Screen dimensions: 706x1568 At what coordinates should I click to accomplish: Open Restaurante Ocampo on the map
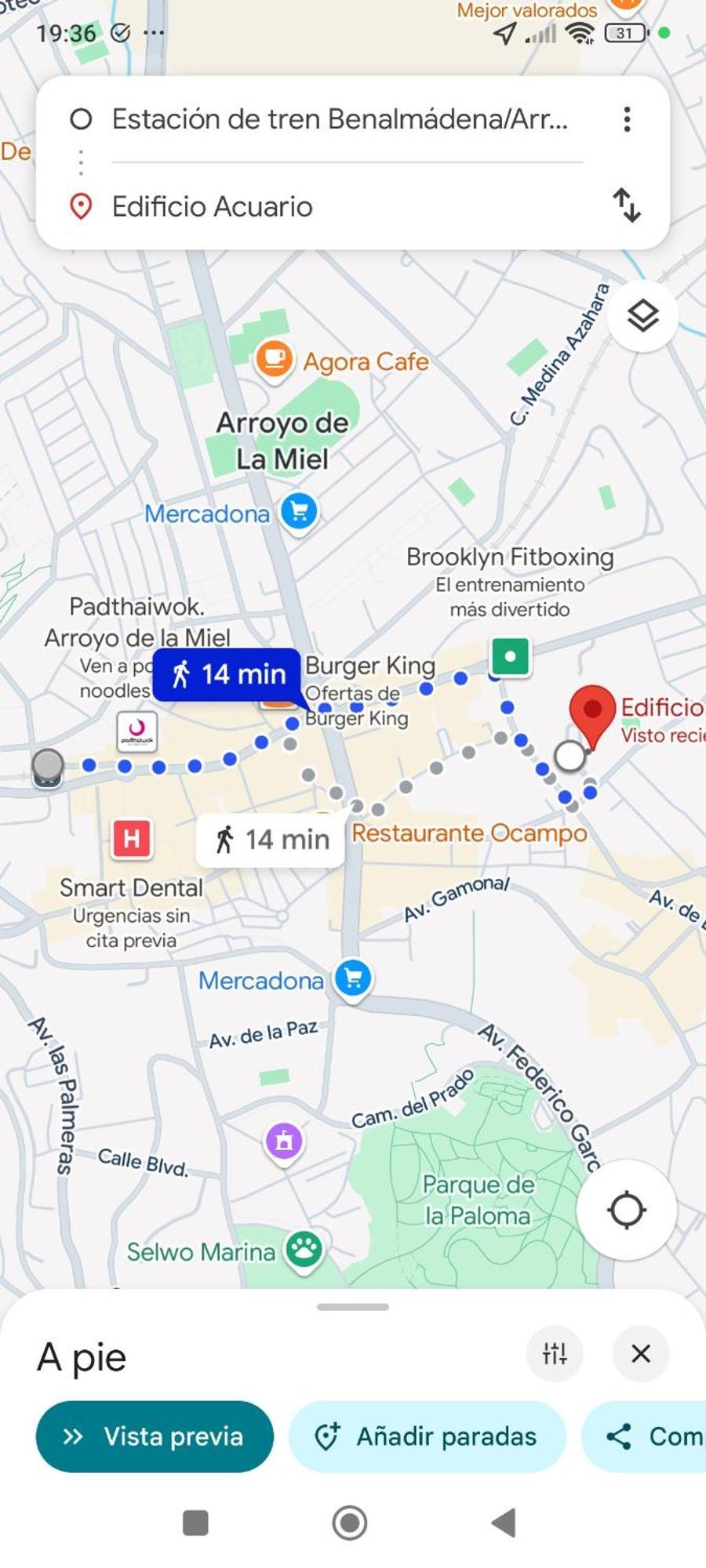(x=468, y=833)
